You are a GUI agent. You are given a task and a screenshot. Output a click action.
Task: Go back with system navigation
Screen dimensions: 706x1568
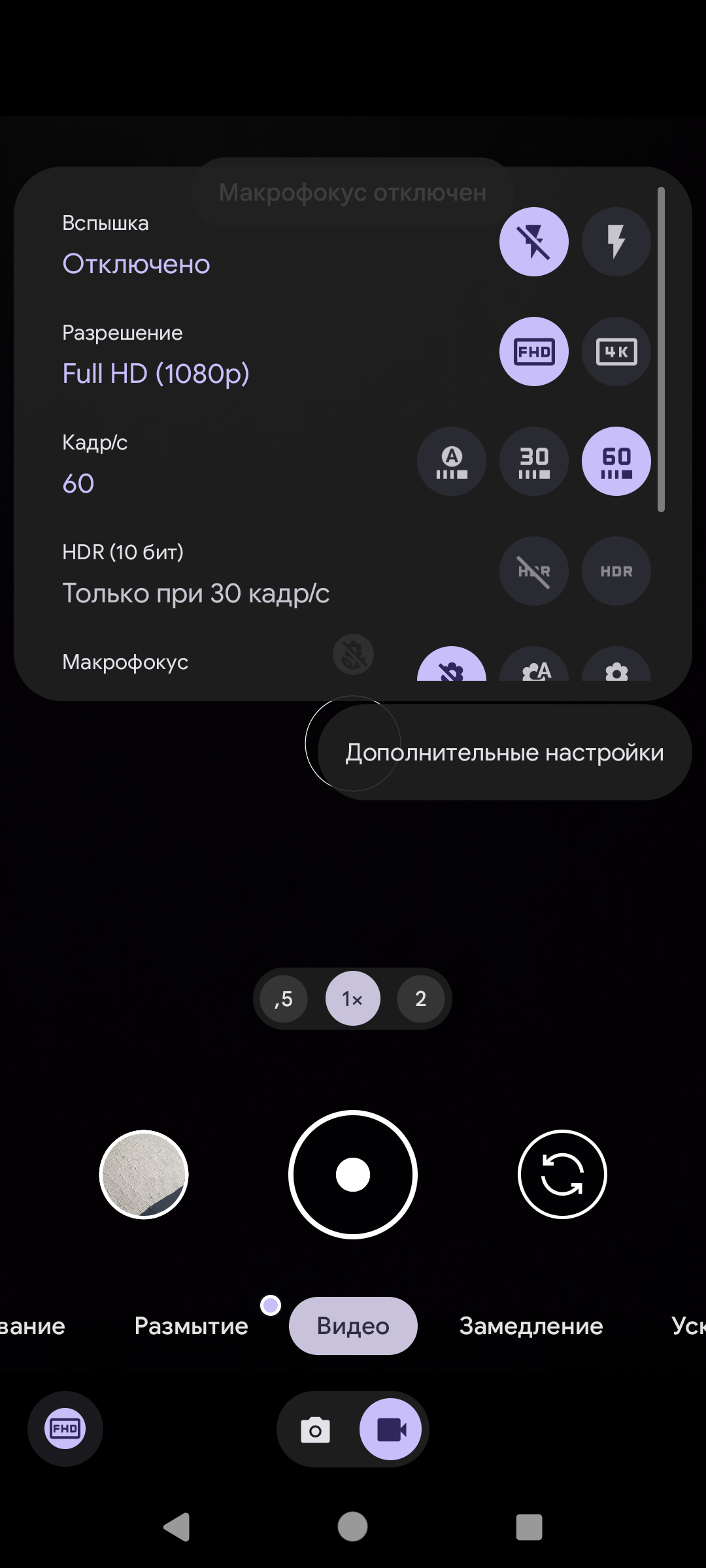point(176,1527)
